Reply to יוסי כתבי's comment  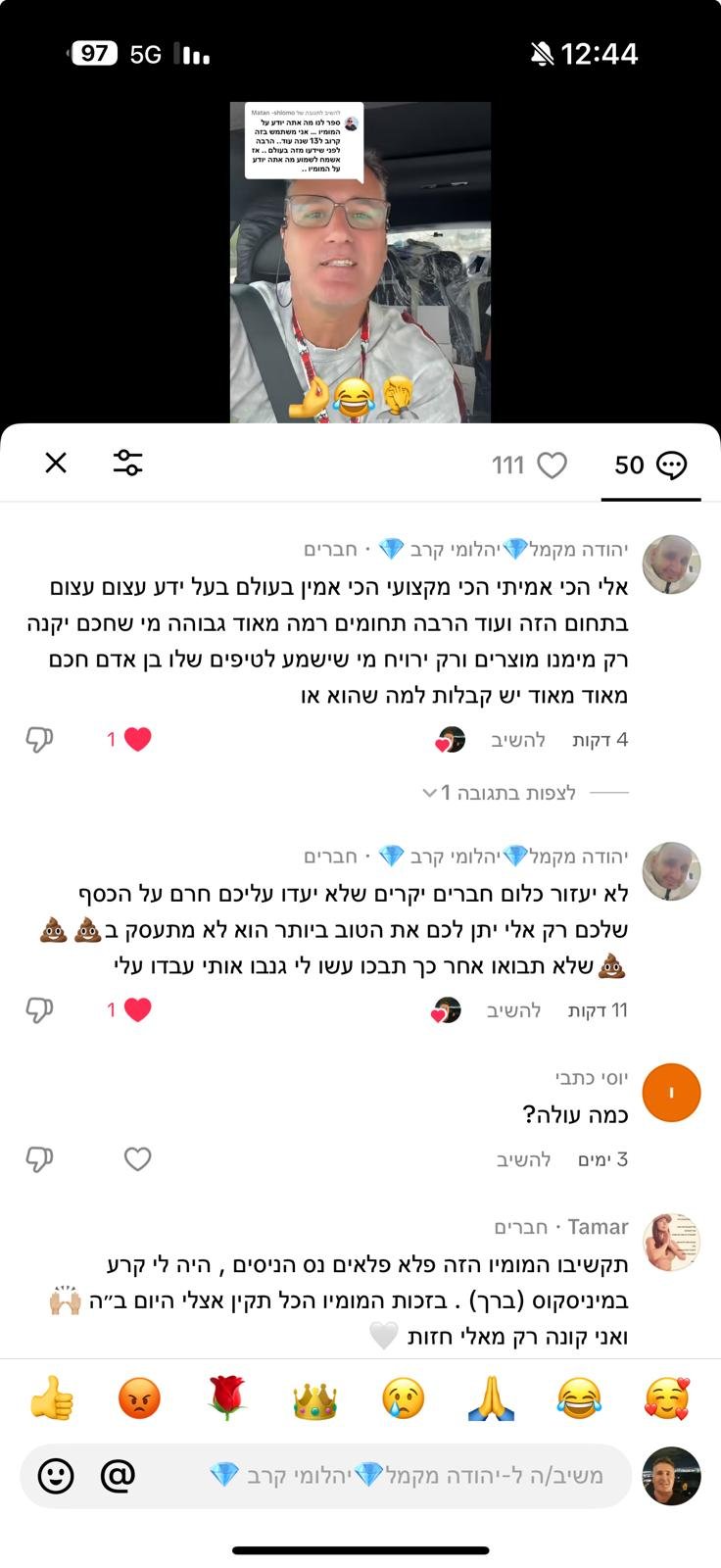pyautogui.click(x=523, y=1160)
